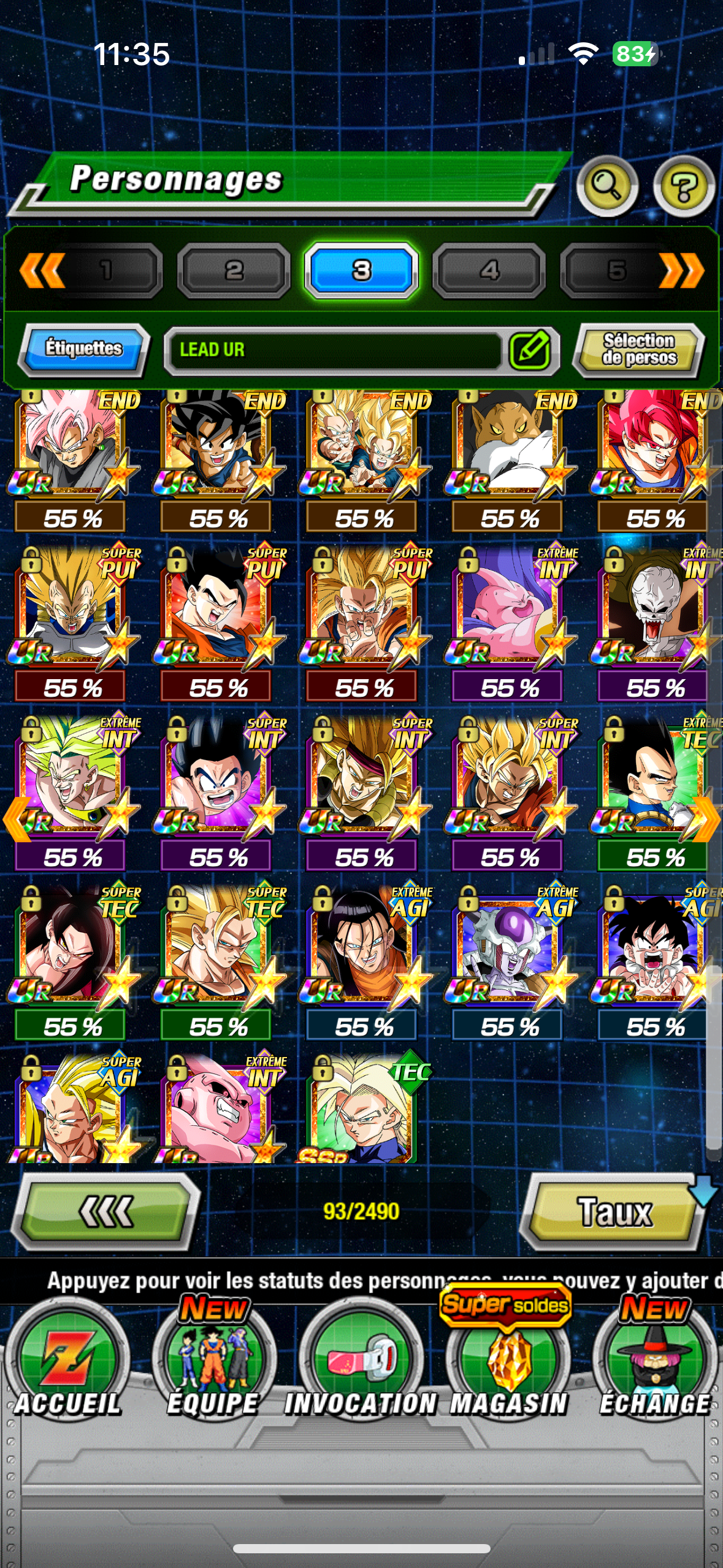Switch to character page 4
The height and width of the screenshot is (1568, 723).
[489, 271]
